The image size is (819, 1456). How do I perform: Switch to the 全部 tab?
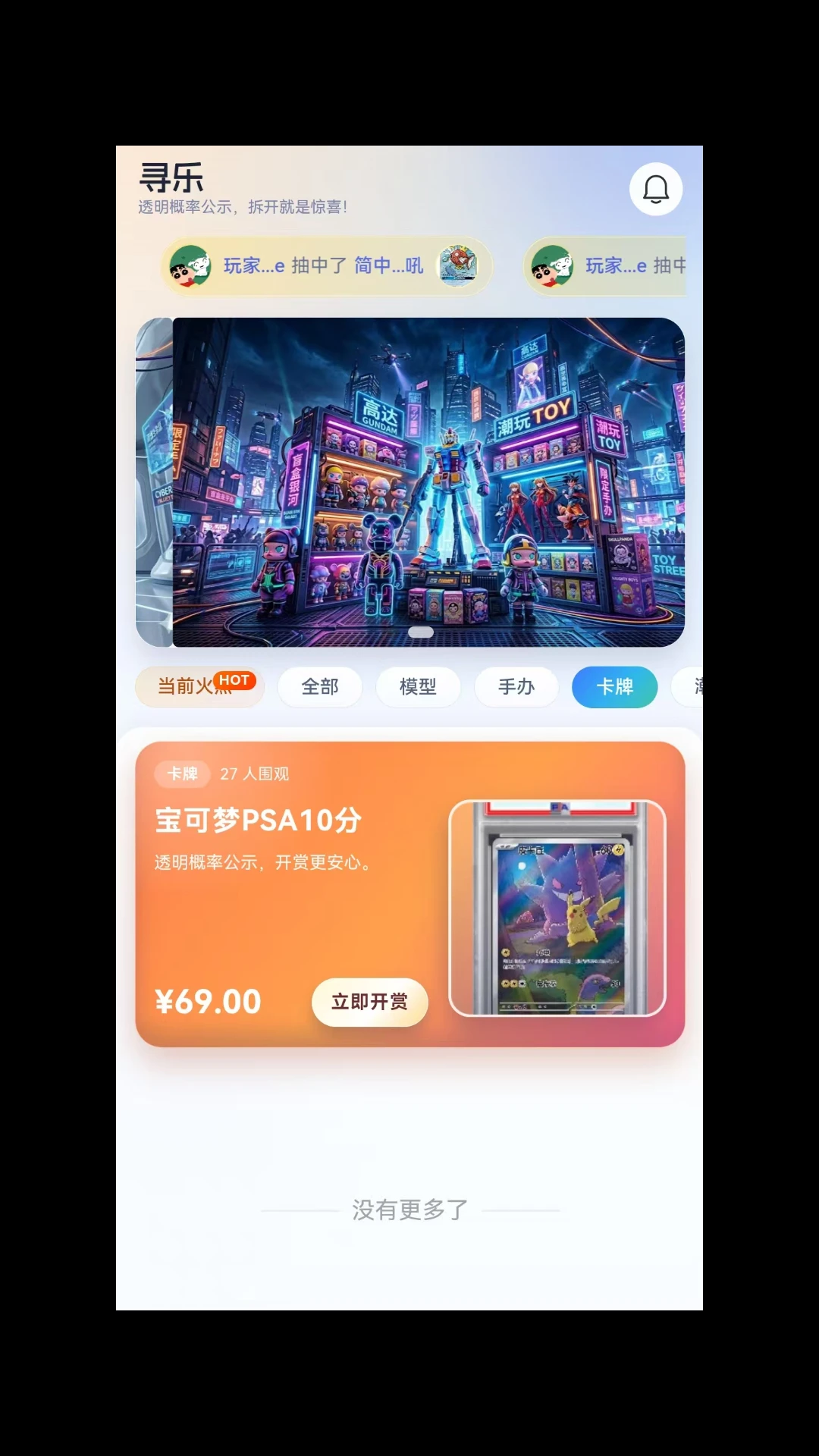tap(320, 687)
